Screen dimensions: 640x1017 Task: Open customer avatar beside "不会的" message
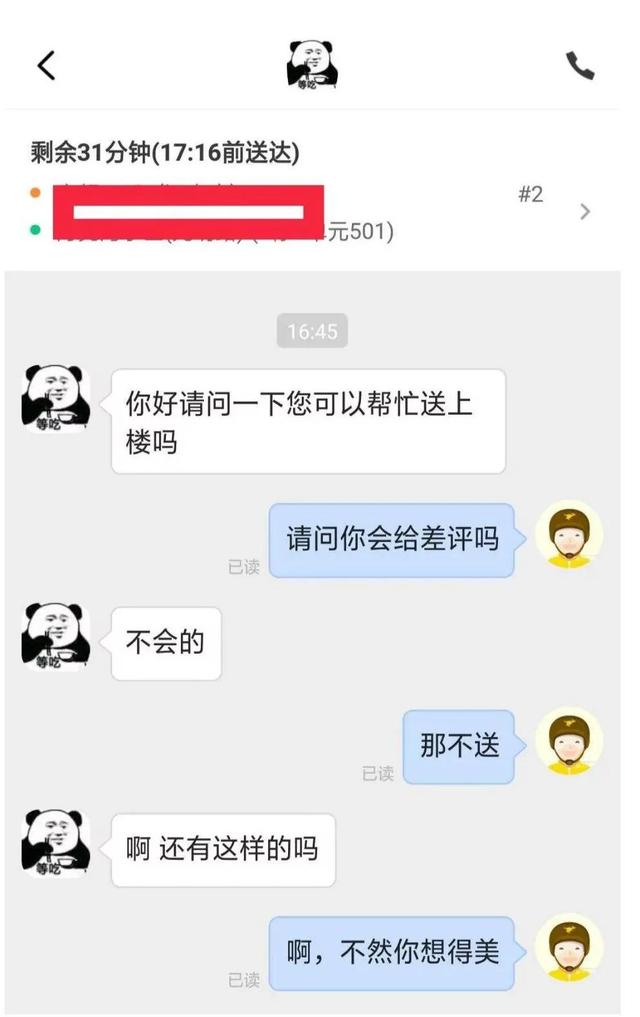pyautogui.click(x=56, y=636)
